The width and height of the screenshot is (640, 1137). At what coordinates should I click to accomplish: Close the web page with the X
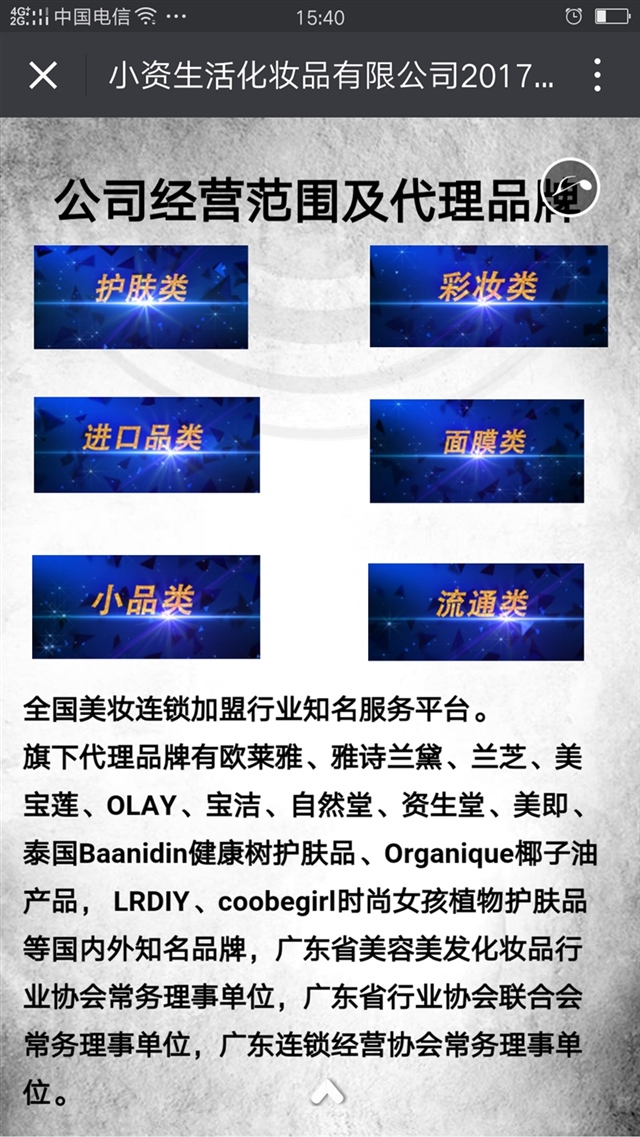click(43, 75)
